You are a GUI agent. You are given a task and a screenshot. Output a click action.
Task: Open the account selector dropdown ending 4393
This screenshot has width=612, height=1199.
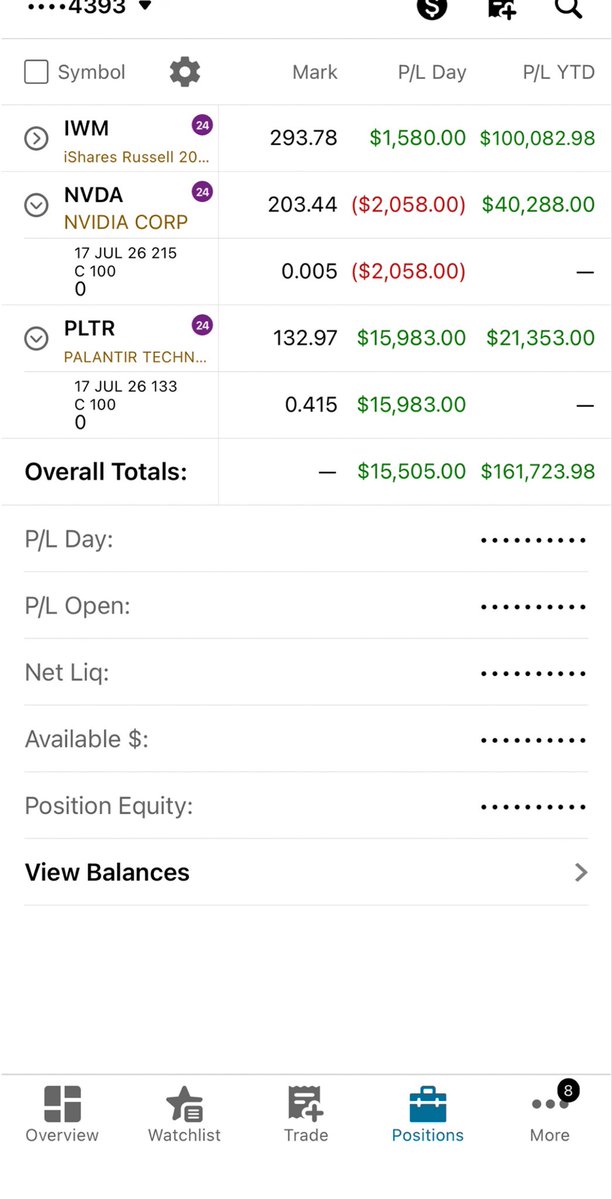tap(89, 7)
